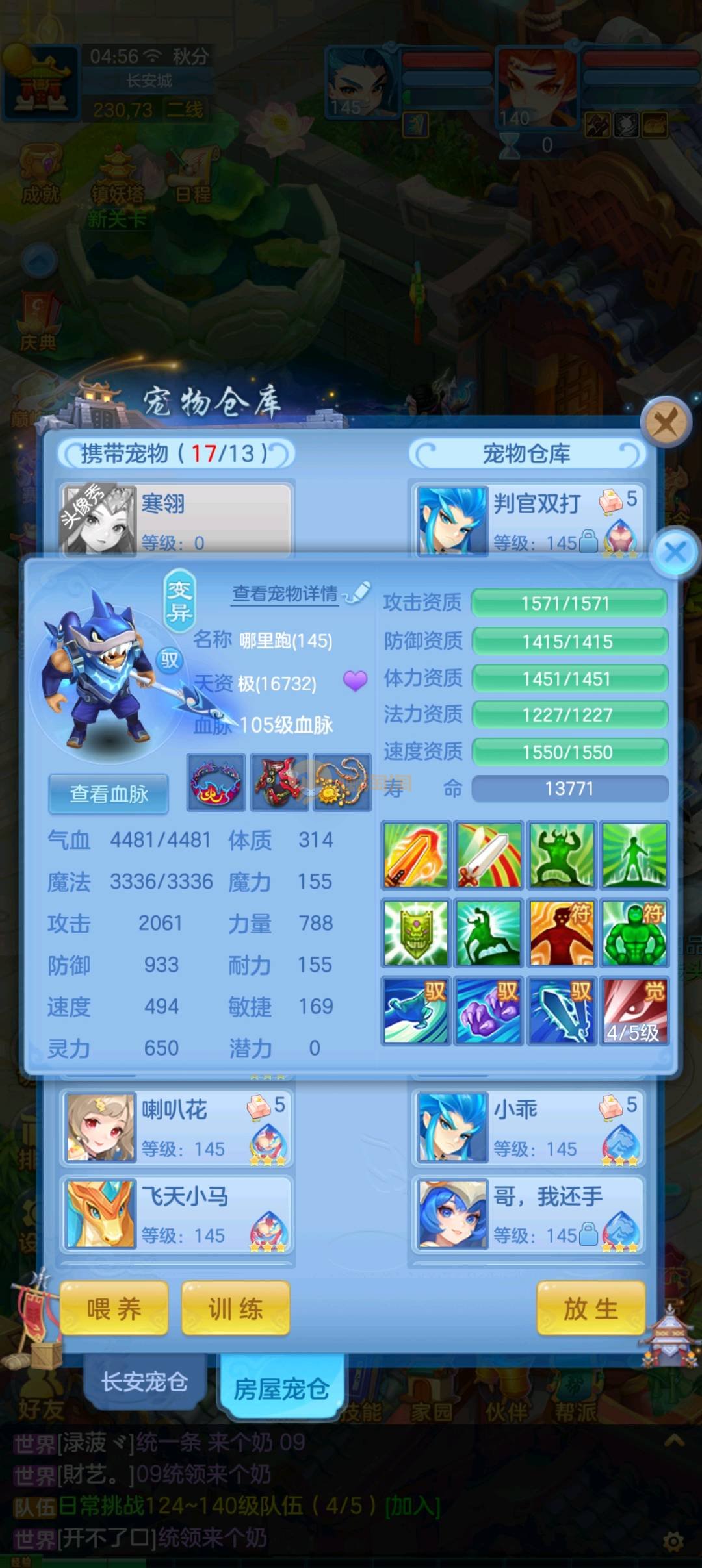Open the chat settings gear
Screen dimensions: 702x1568
click(673, 1541)
